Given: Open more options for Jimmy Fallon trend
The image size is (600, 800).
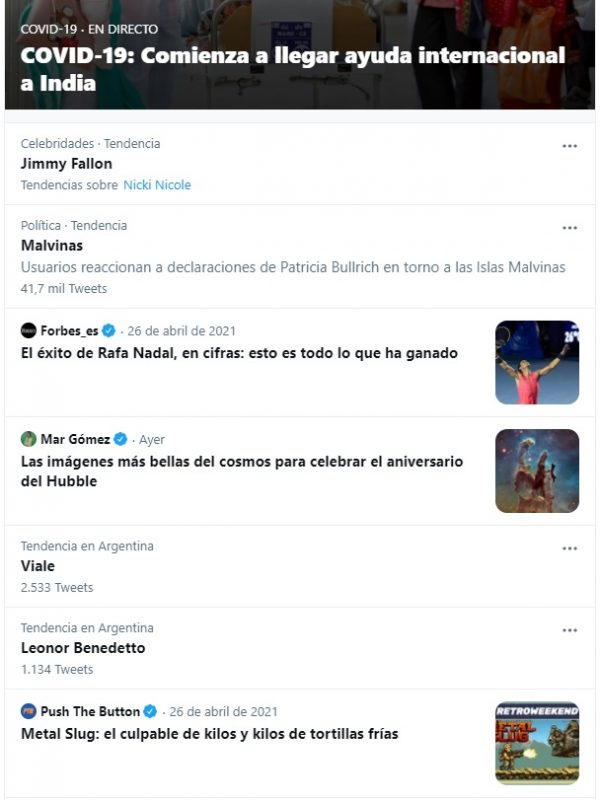Looking at the screenshot, I should (x=569, y=146).
